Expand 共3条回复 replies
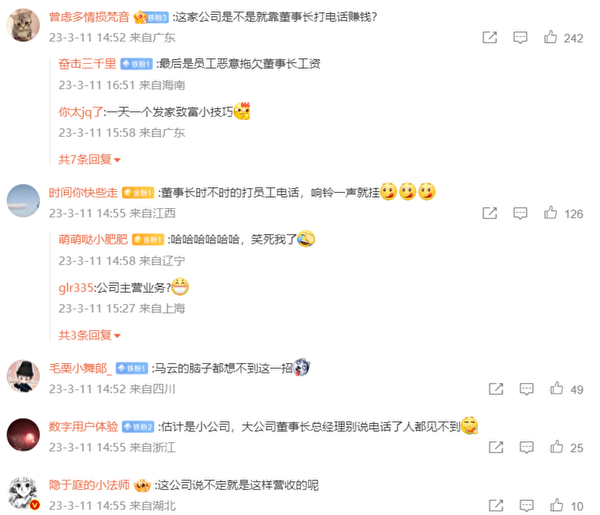Viewport: 600px width, 515px height. click(x=89, y=335)
